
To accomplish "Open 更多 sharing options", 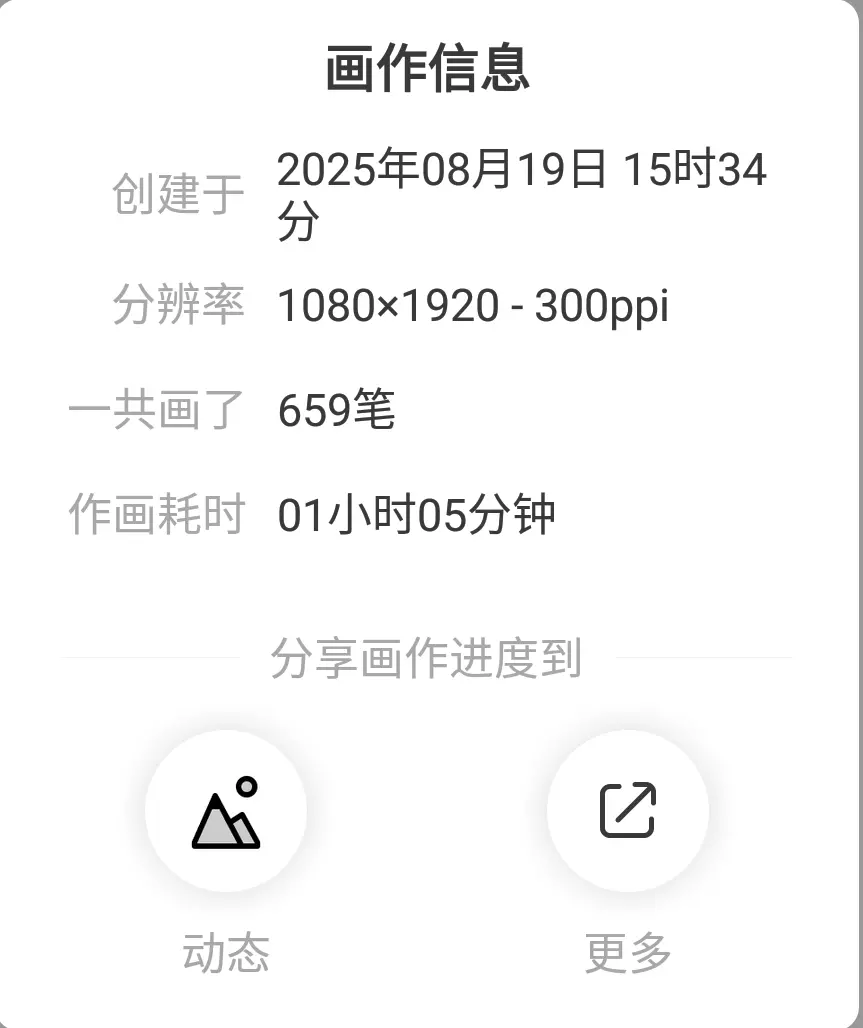I will [x=627, y=811].
